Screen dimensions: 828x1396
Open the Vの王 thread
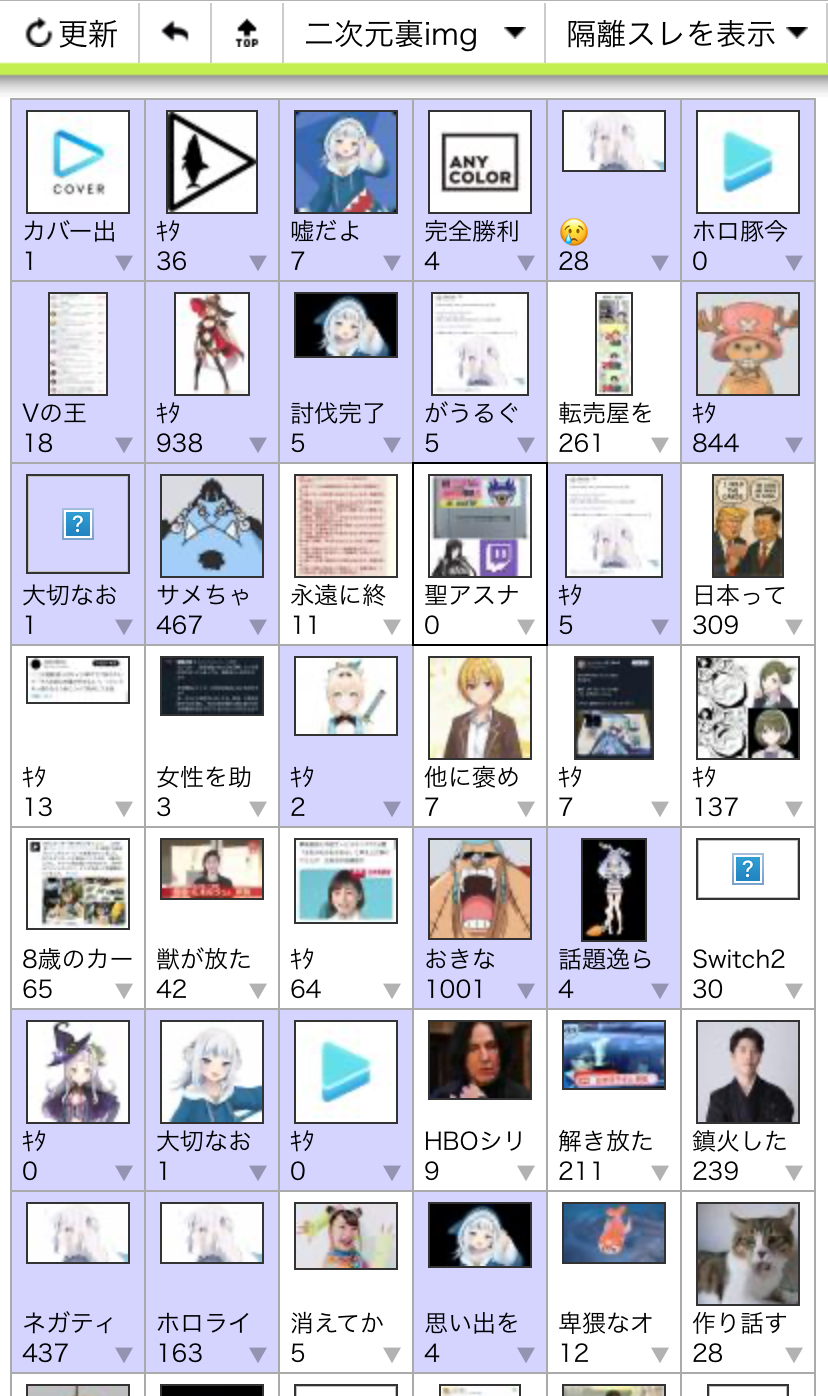pyautogui.click(x=78, y=372)
